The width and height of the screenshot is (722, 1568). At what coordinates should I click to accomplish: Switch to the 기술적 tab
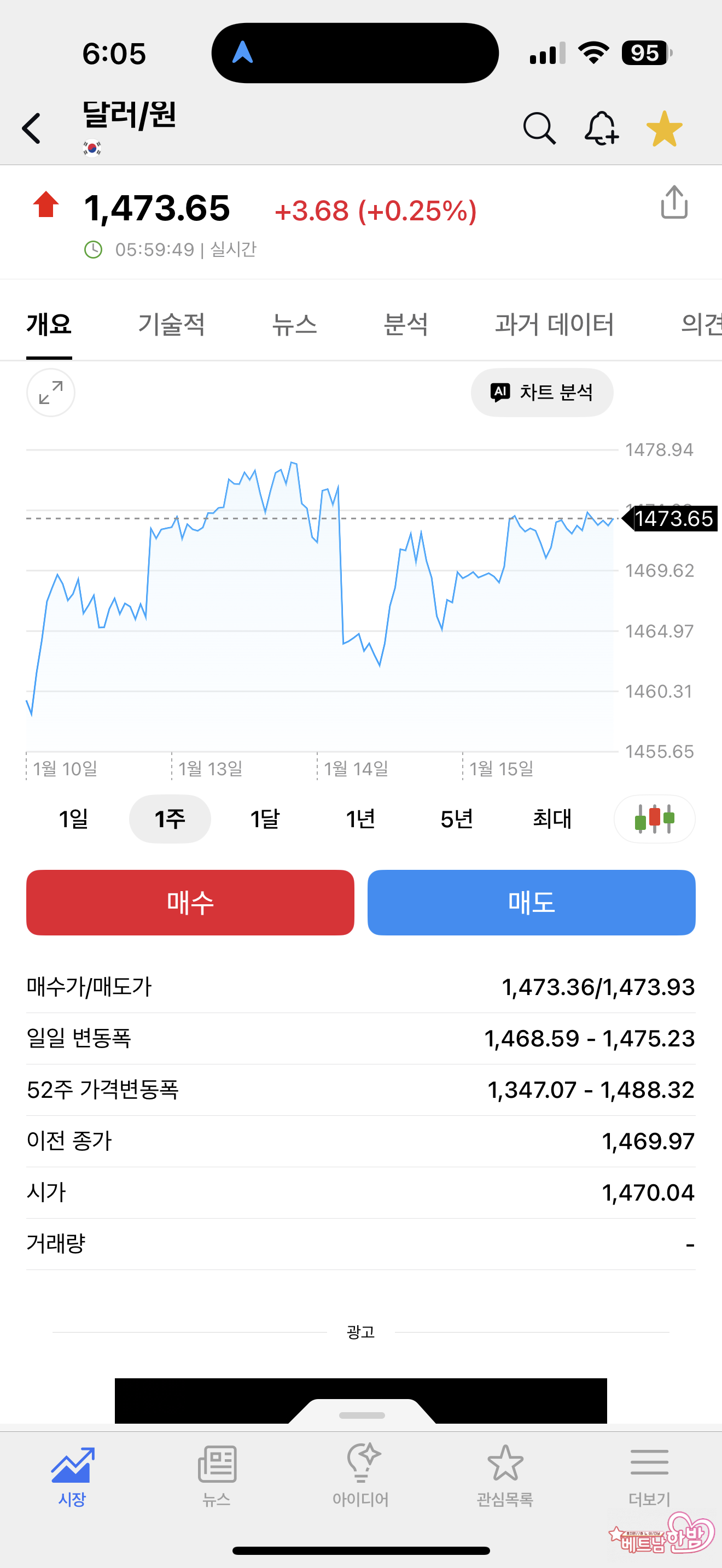tap(171, 324)
